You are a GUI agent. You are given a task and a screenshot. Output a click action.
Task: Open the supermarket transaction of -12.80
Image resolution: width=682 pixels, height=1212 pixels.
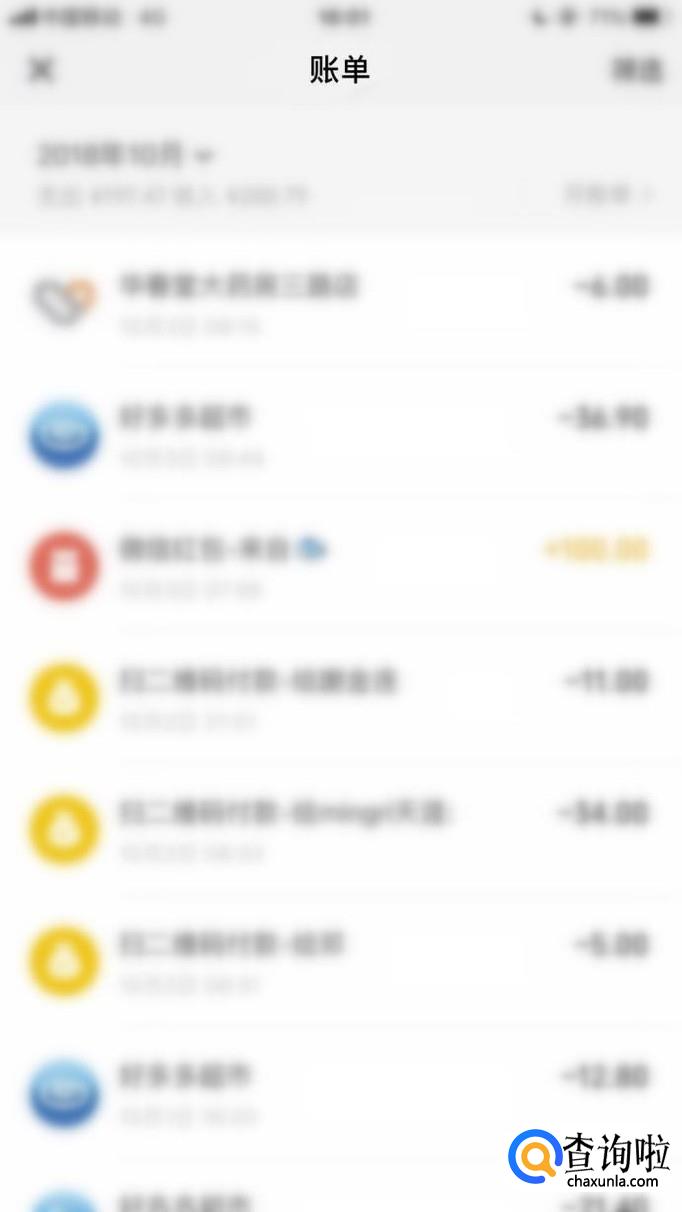coord(340,1092)
